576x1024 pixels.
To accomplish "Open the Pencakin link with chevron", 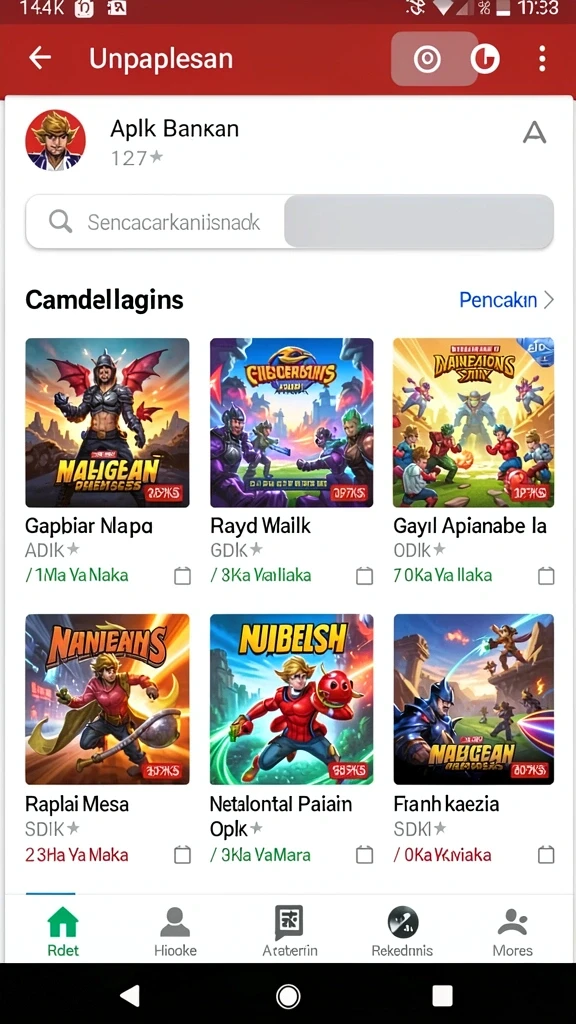I will pyautogui.click(x=507, y=300).
